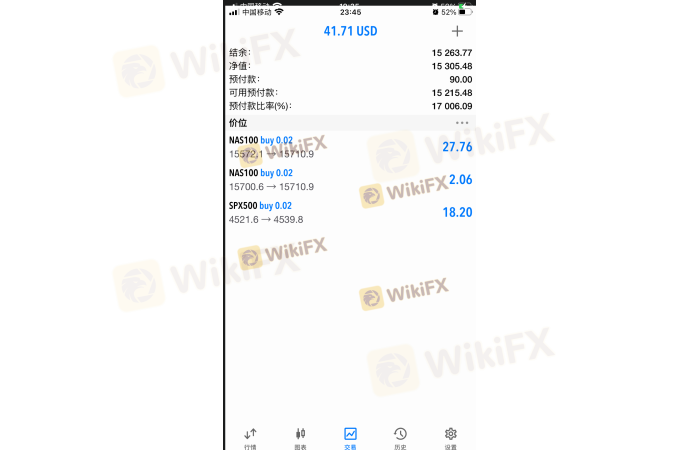The image size is (700, 450).
Task: Open the SPX500 buy 0.02 position
Action: tap(349, 212)
